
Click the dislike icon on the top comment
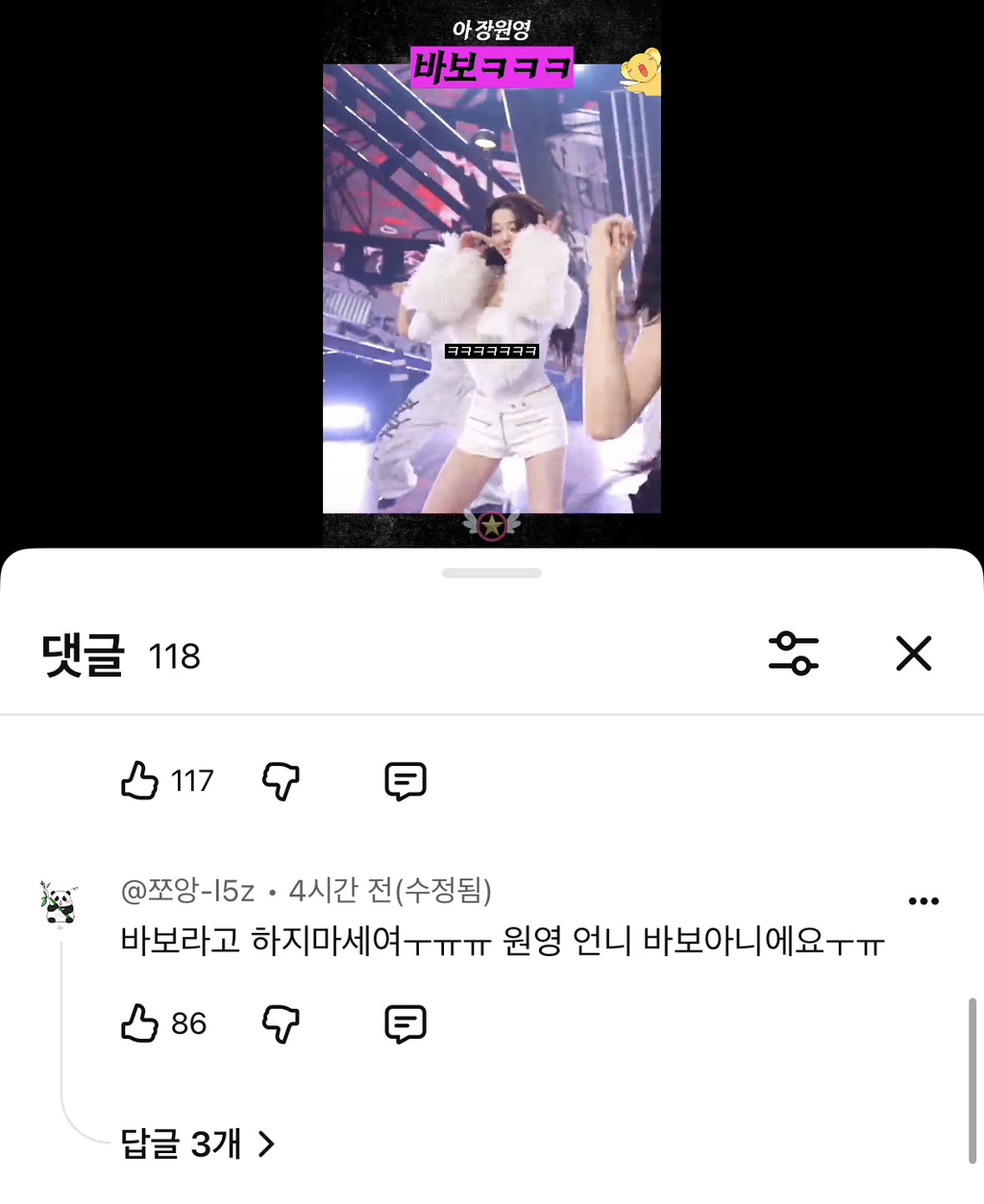tap(282, 782)
